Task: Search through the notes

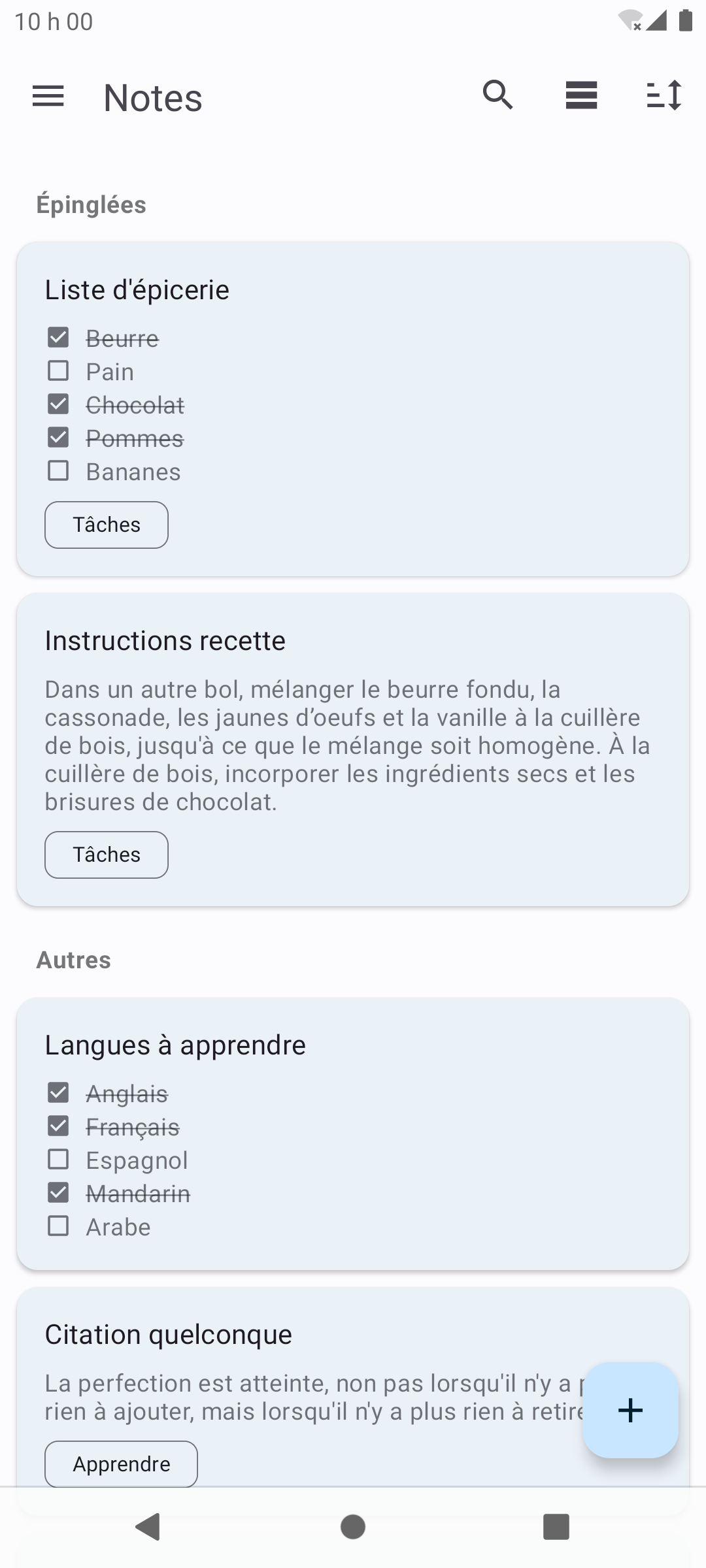Action: [x=498, y=95]
